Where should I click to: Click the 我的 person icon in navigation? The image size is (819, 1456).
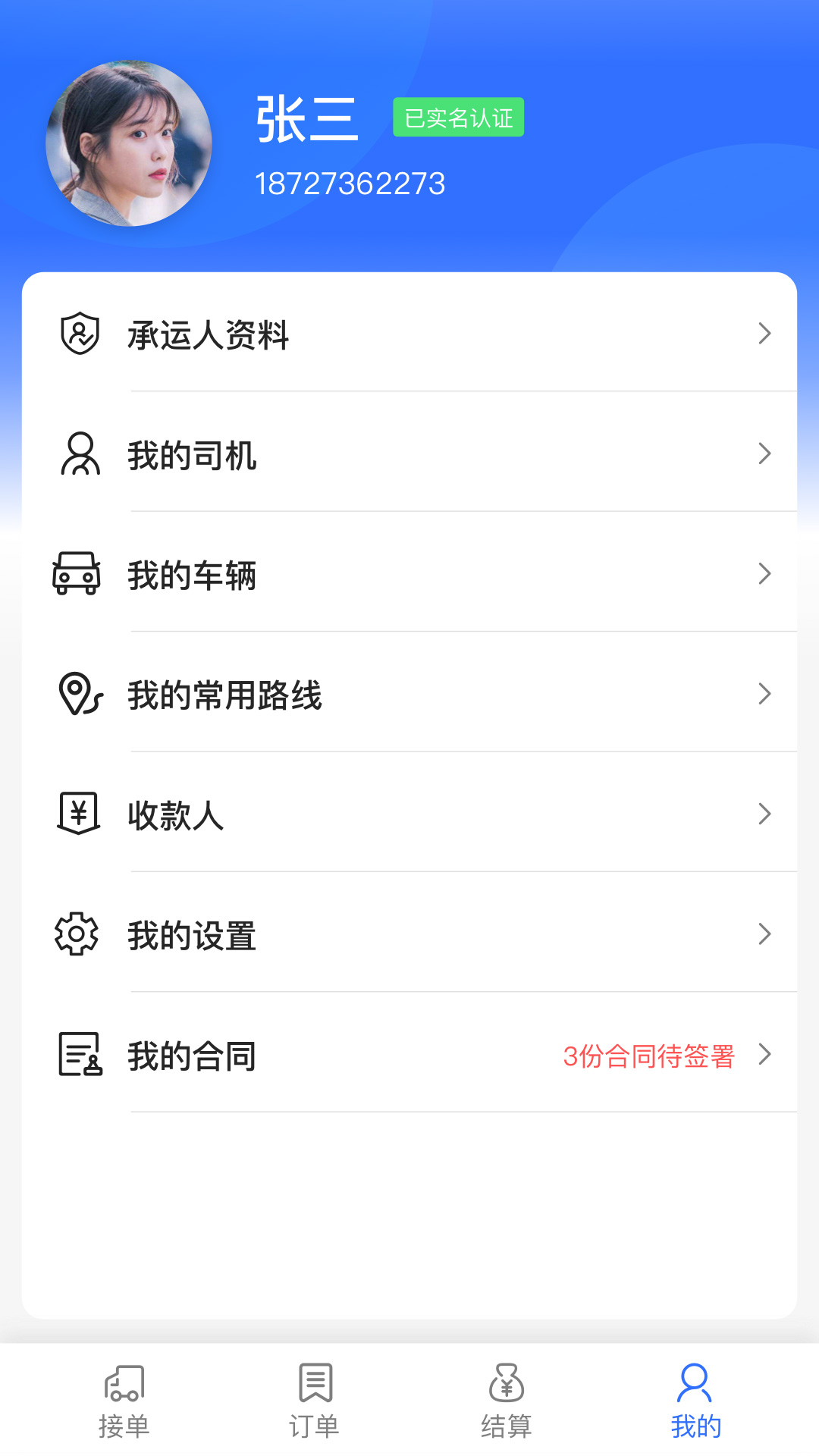click(x=694, y=1383)
